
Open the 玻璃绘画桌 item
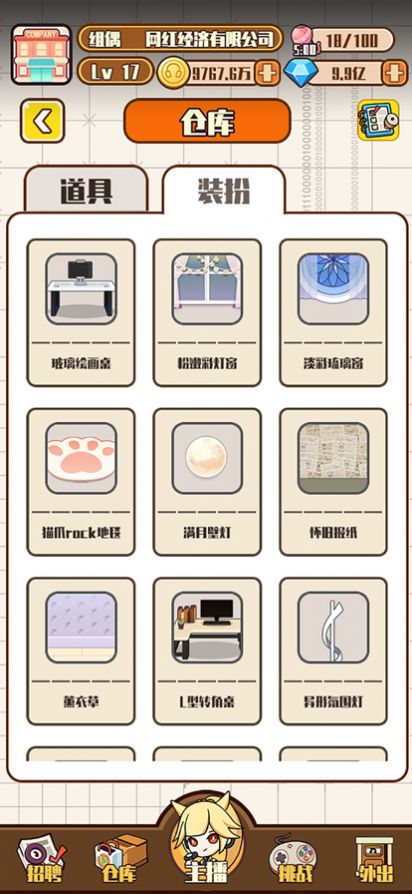click(x=81, y=312)
